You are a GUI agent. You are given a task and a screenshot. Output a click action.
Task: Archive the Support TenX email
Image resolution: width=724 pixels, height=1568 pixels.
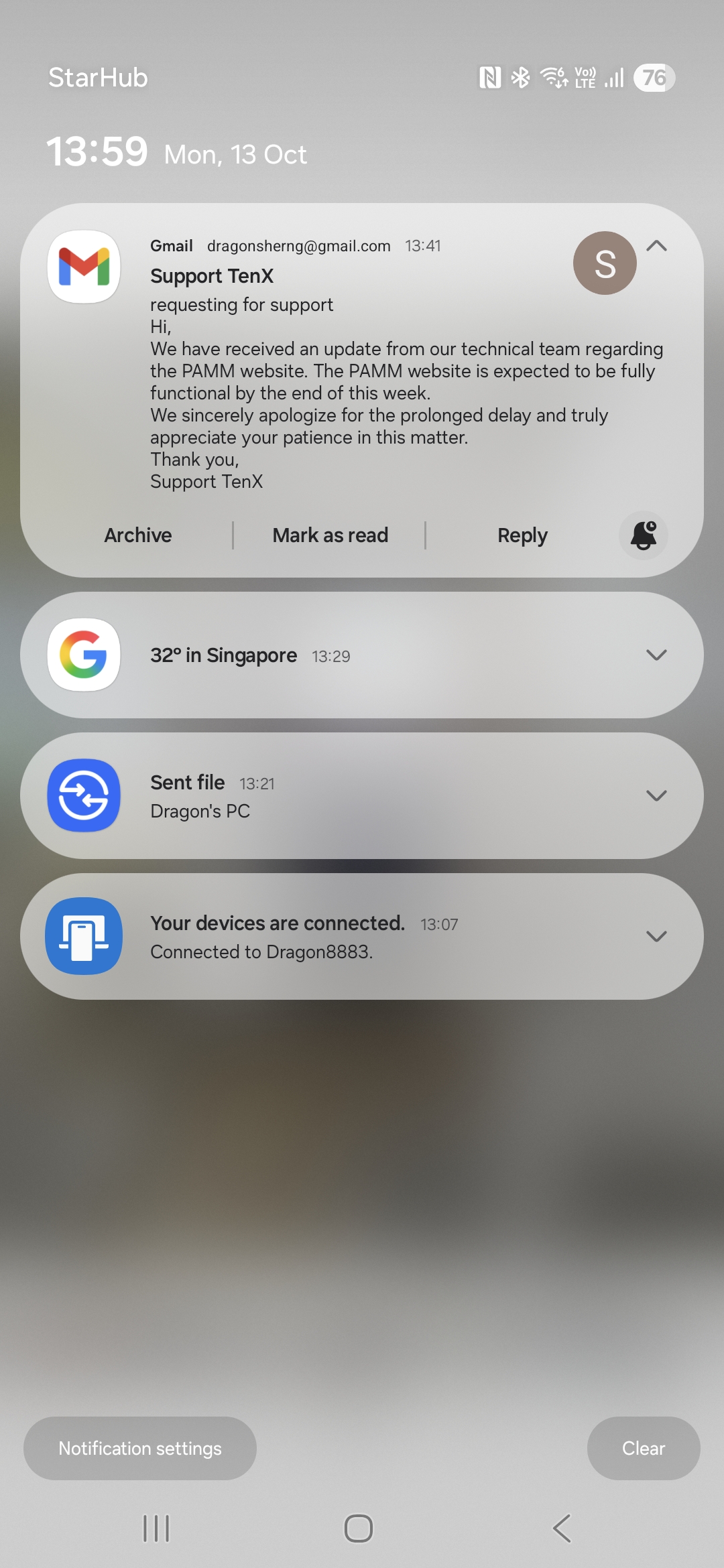click(138, 535)
